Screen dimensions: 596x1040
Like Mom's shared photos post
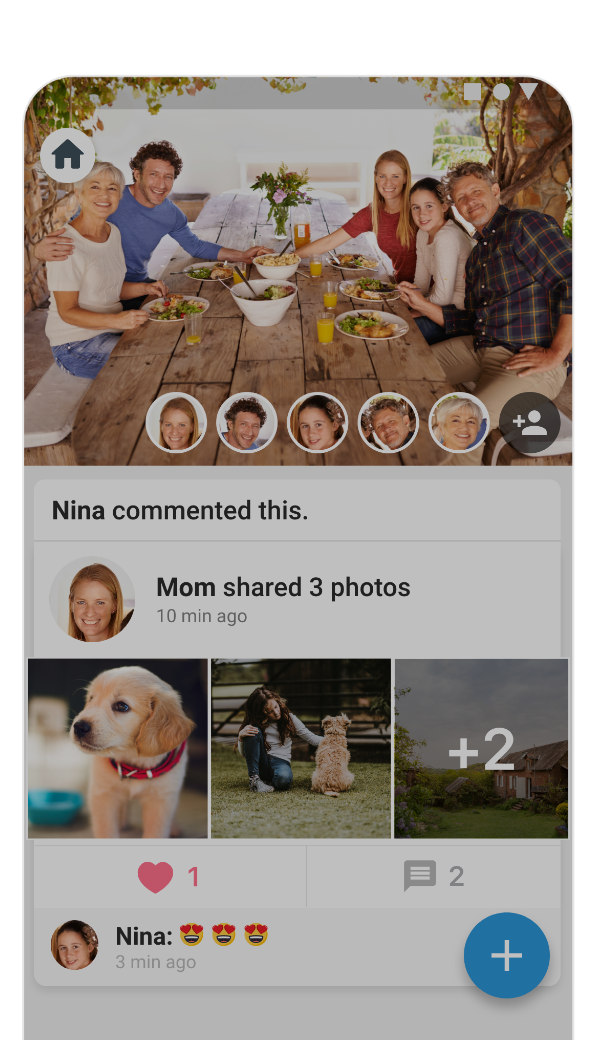pyautogui.click(x=170, y=877)
